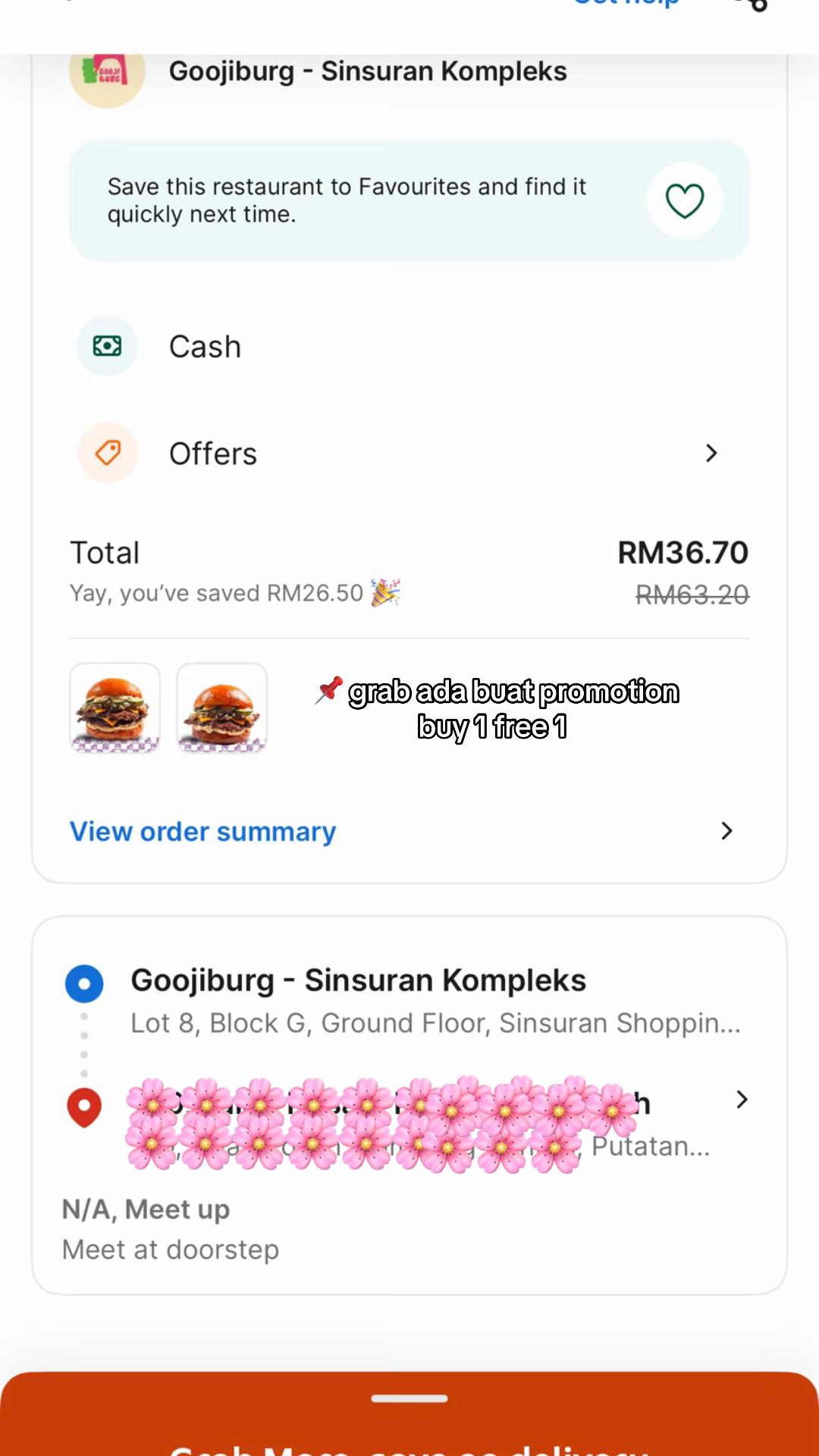
Task: Save Goojiburg to Favourites with the heart
Action: [x=684, y=201]
